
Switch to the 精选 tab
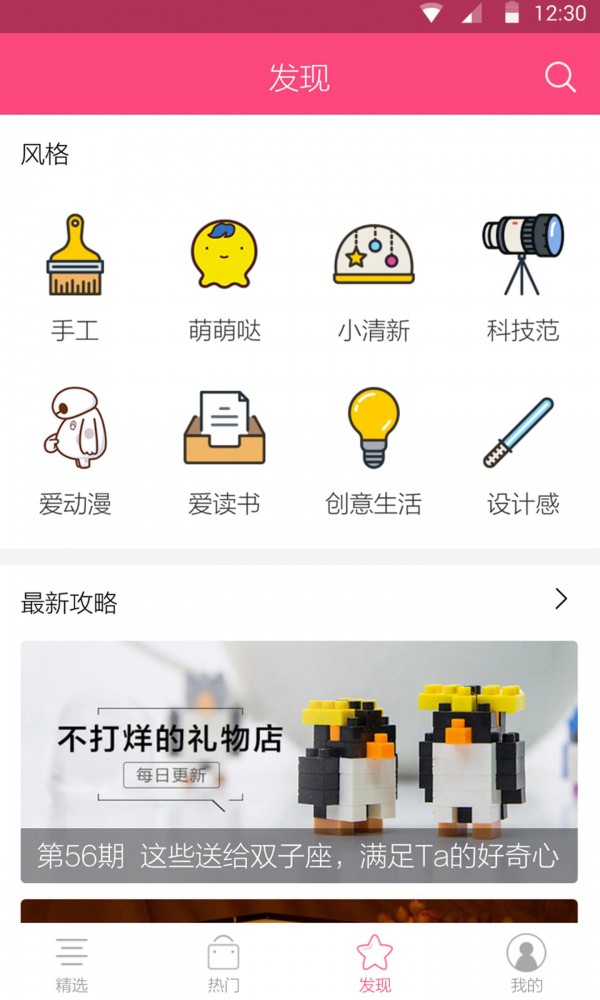(72, 964)
